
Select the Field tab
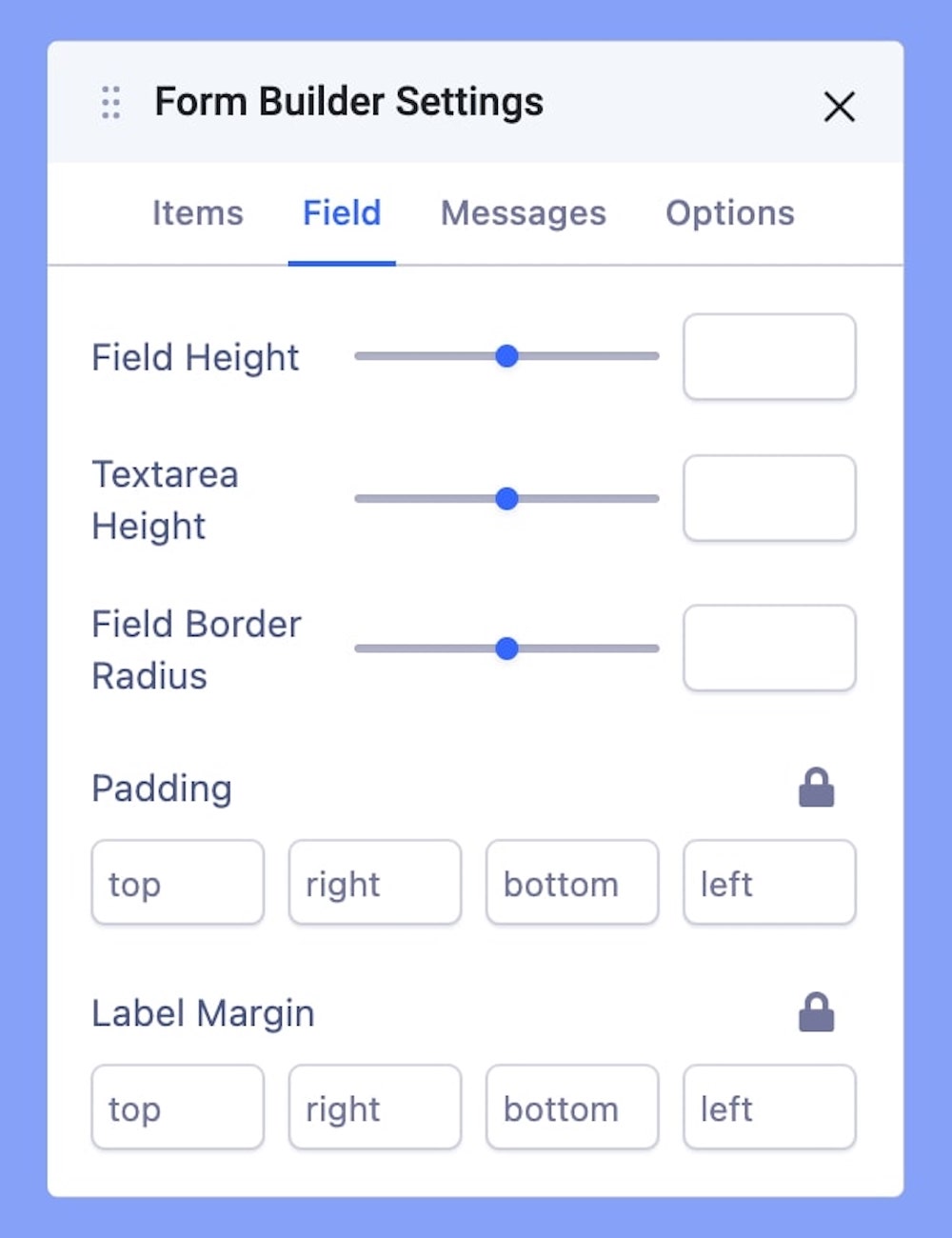tap(342, 213)
